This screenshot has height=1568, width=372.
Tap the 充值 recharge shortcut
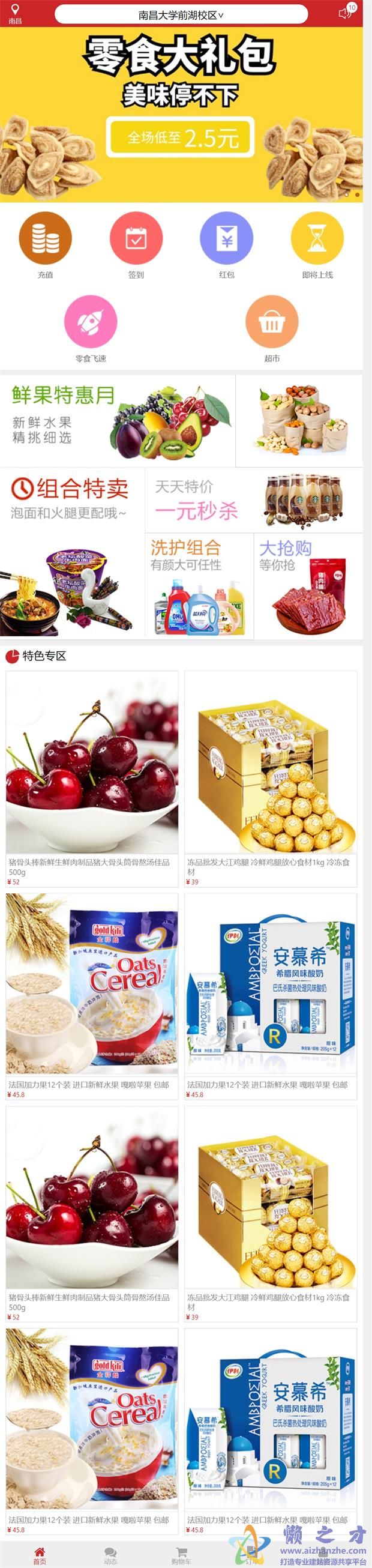pyautogui.click(x=45, y=238)
